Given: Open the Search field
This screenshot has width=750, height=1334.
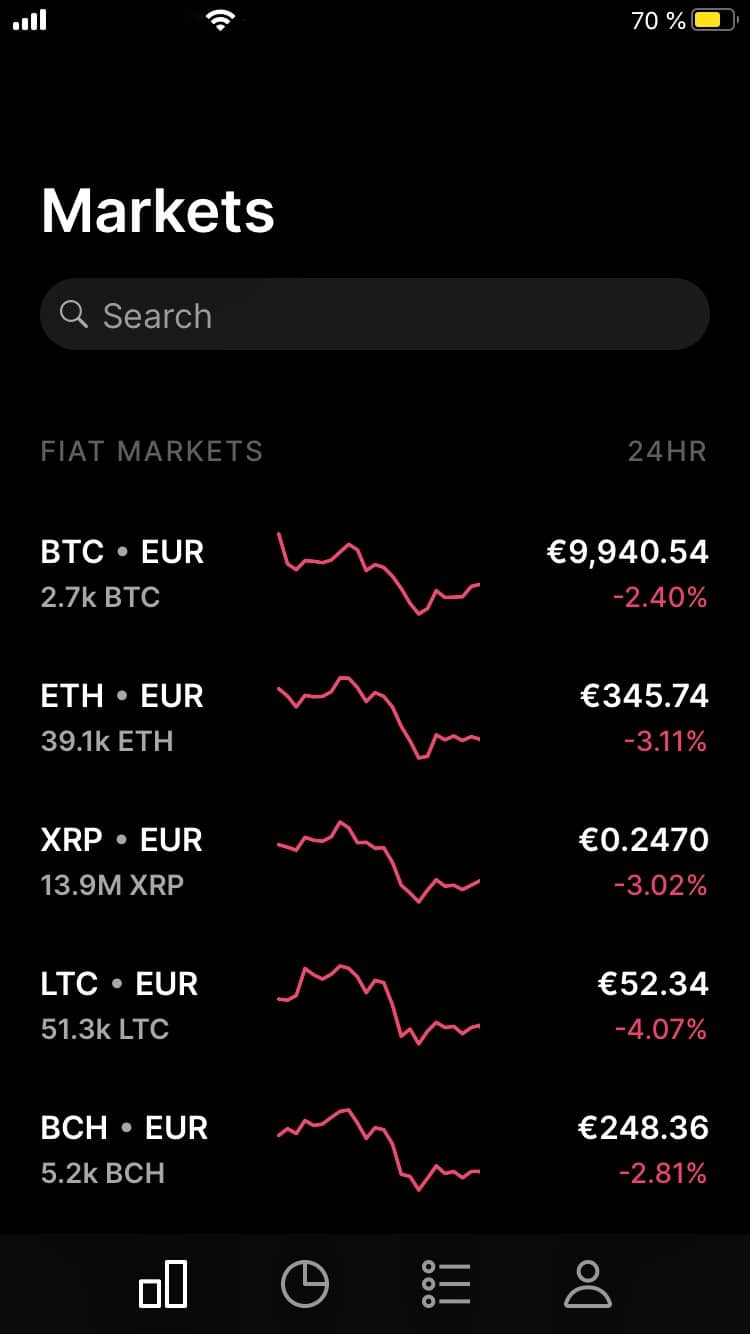Looking at the screenshot, I should coord(375,315).
